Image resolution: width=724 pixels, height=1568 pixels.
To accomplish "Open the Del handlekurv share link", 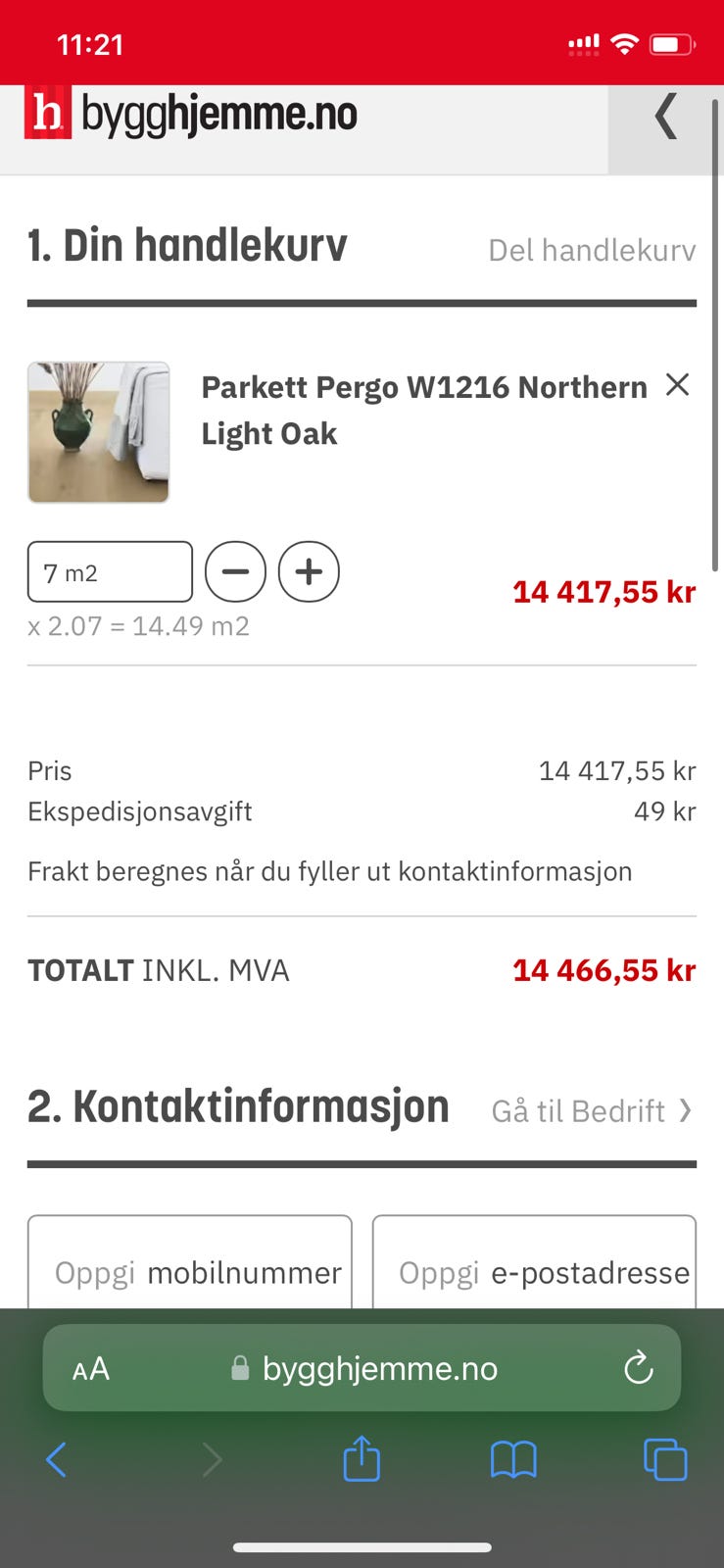I will [592, 250].
